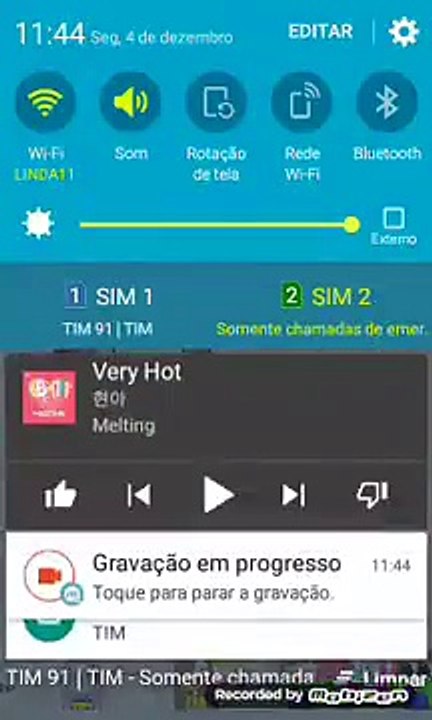Open settings via the gear icon
Viewport: 432px width, 720px height.
point(404,32)
